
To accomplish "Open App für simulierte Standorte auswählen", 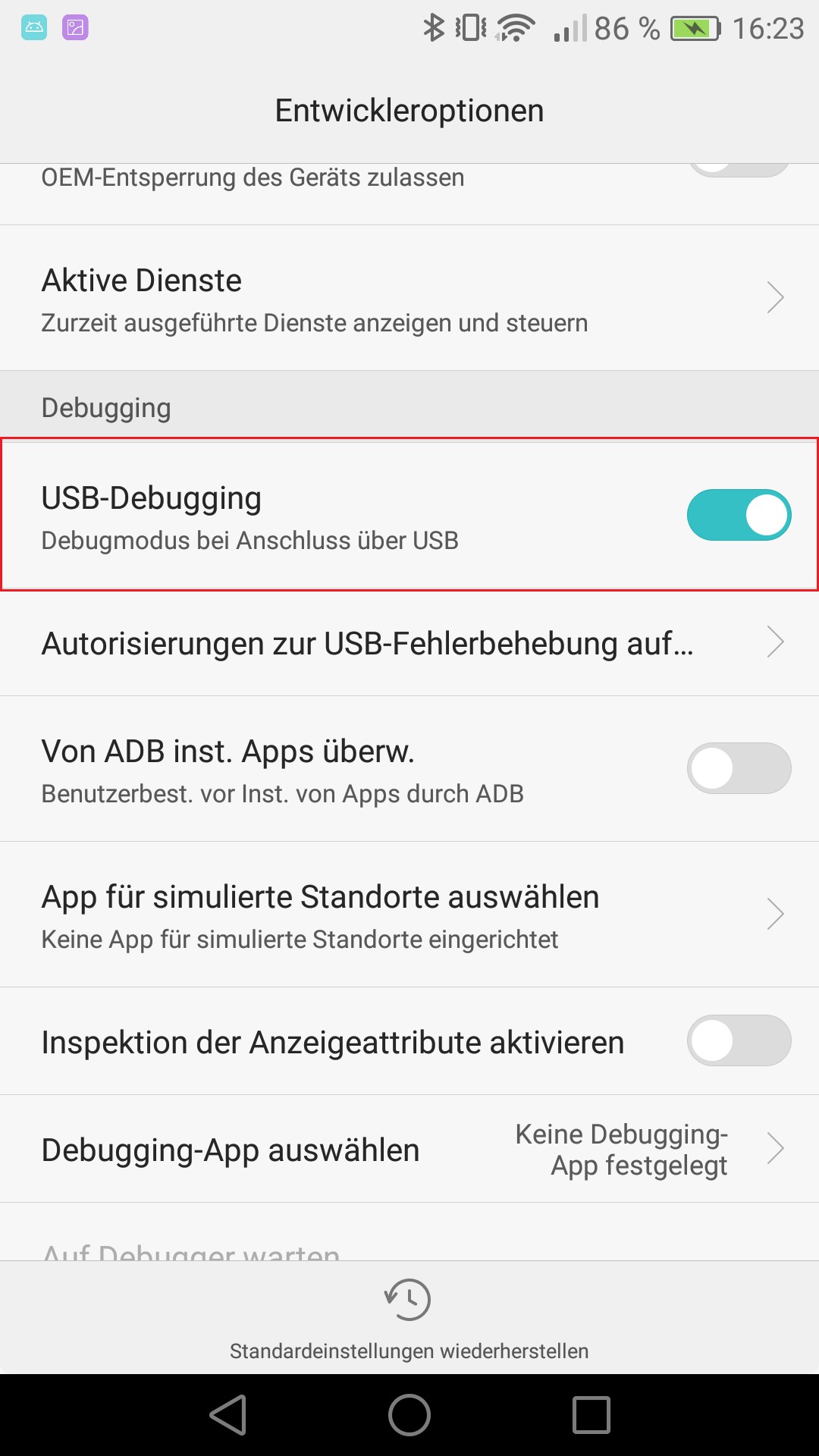I will point(409,915).
